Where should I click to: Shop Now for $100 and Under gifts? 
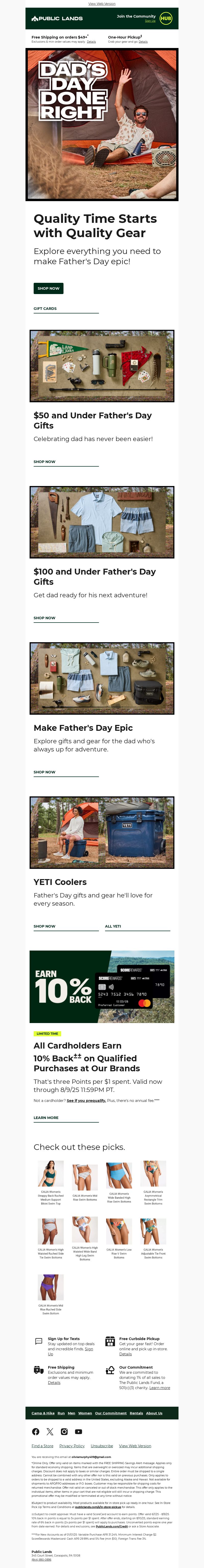pyautogui.click(x=44, y=618)
